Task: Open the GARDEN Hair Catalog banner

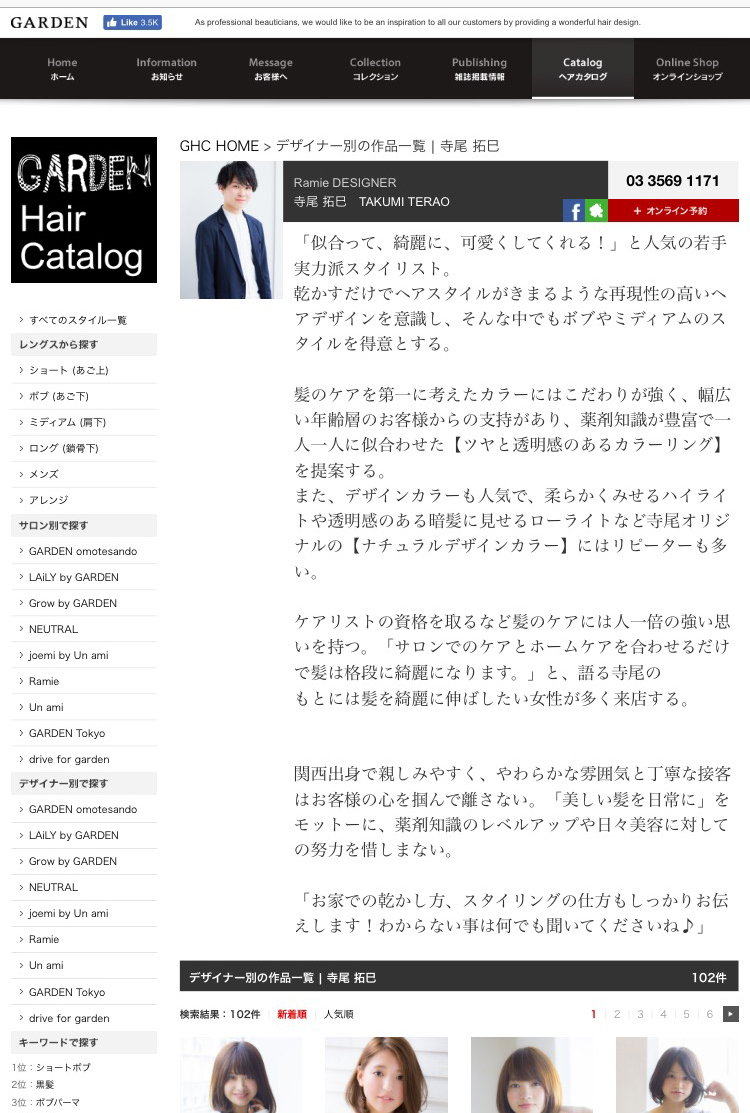Action: click(x=84, y=210)
